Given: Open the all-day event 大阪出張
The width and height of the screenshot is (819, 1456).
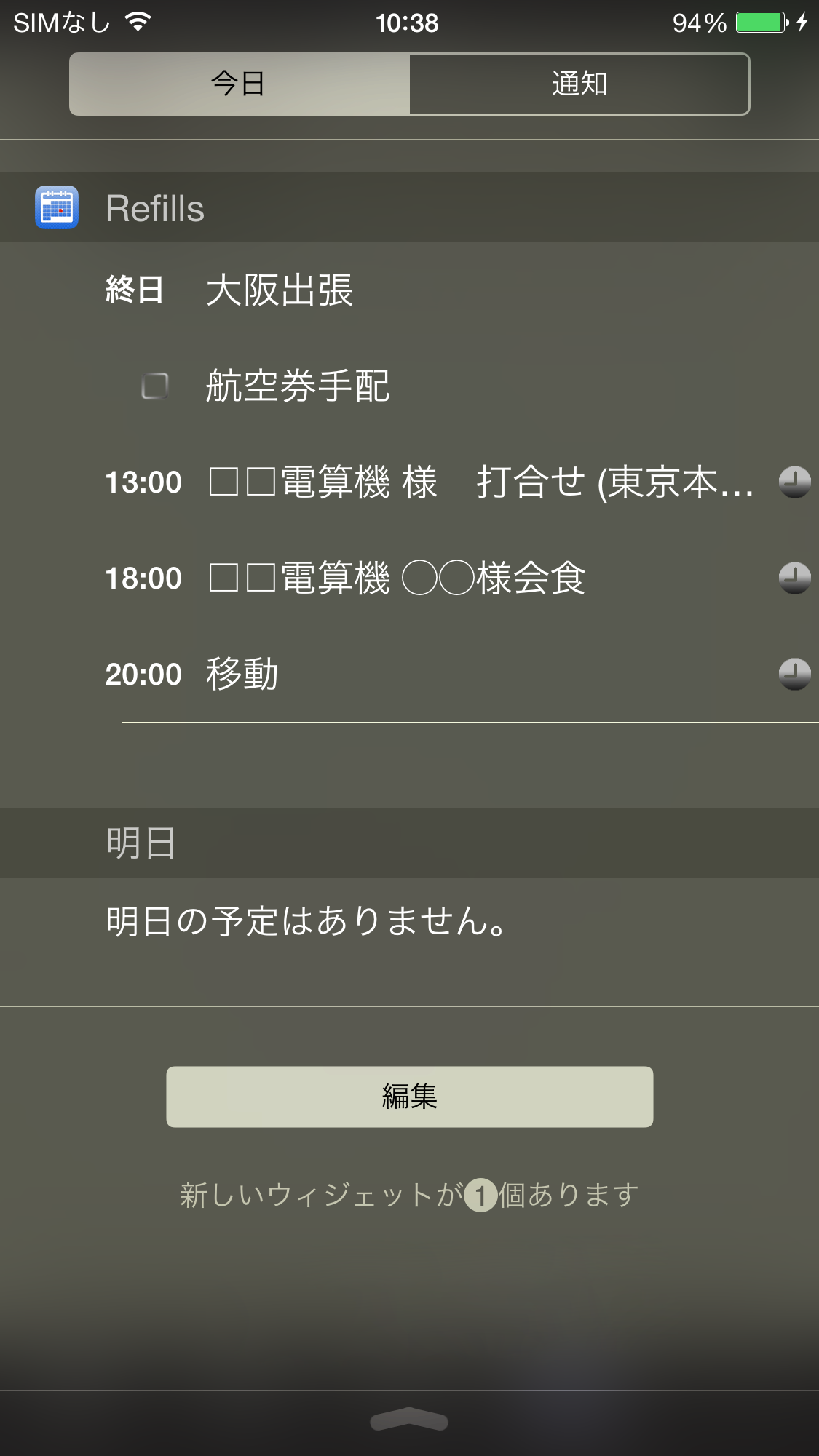Looking at the screenshot, I should (x=409, y=290).
